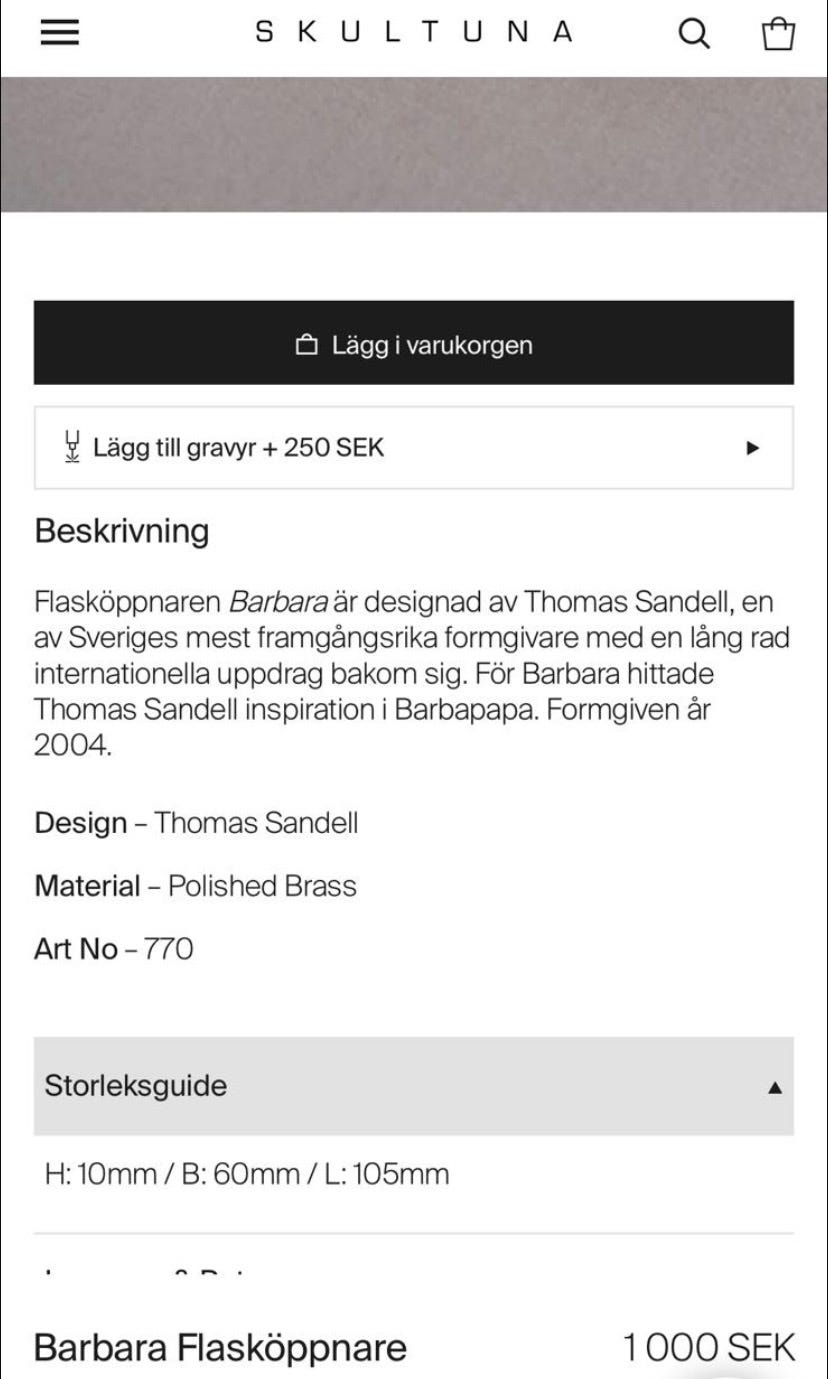The width and height of the screenshot is (828, 1379).
Task: Select the Storleksguide section title
Action: click(132, 1084)
